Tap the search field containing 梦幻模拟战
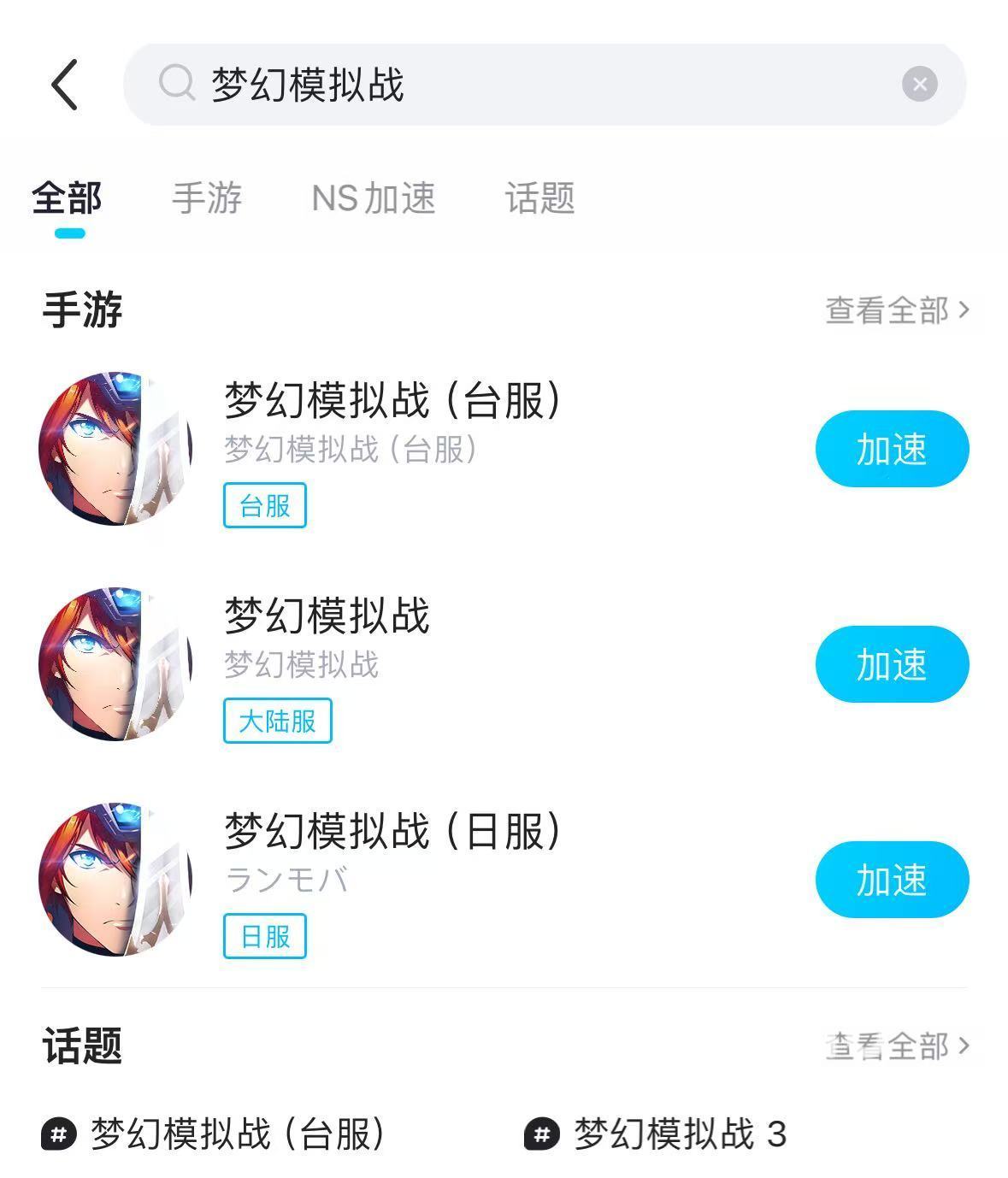 coord(513,85)
